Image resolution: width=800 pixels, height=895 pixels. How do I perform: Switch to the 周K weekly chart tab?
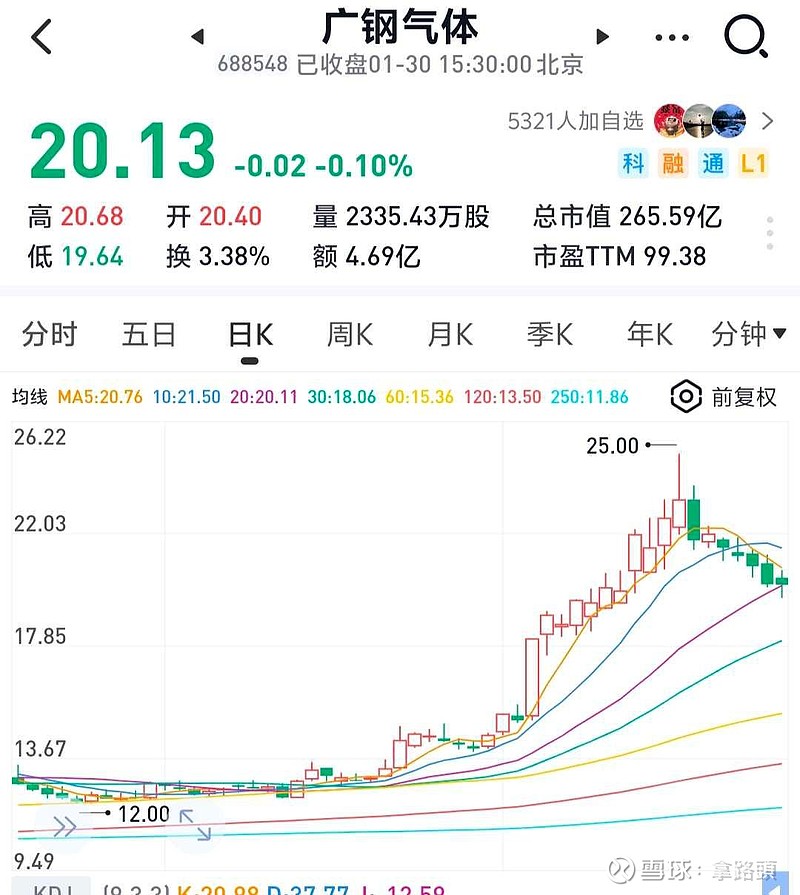tap(348, 335)
